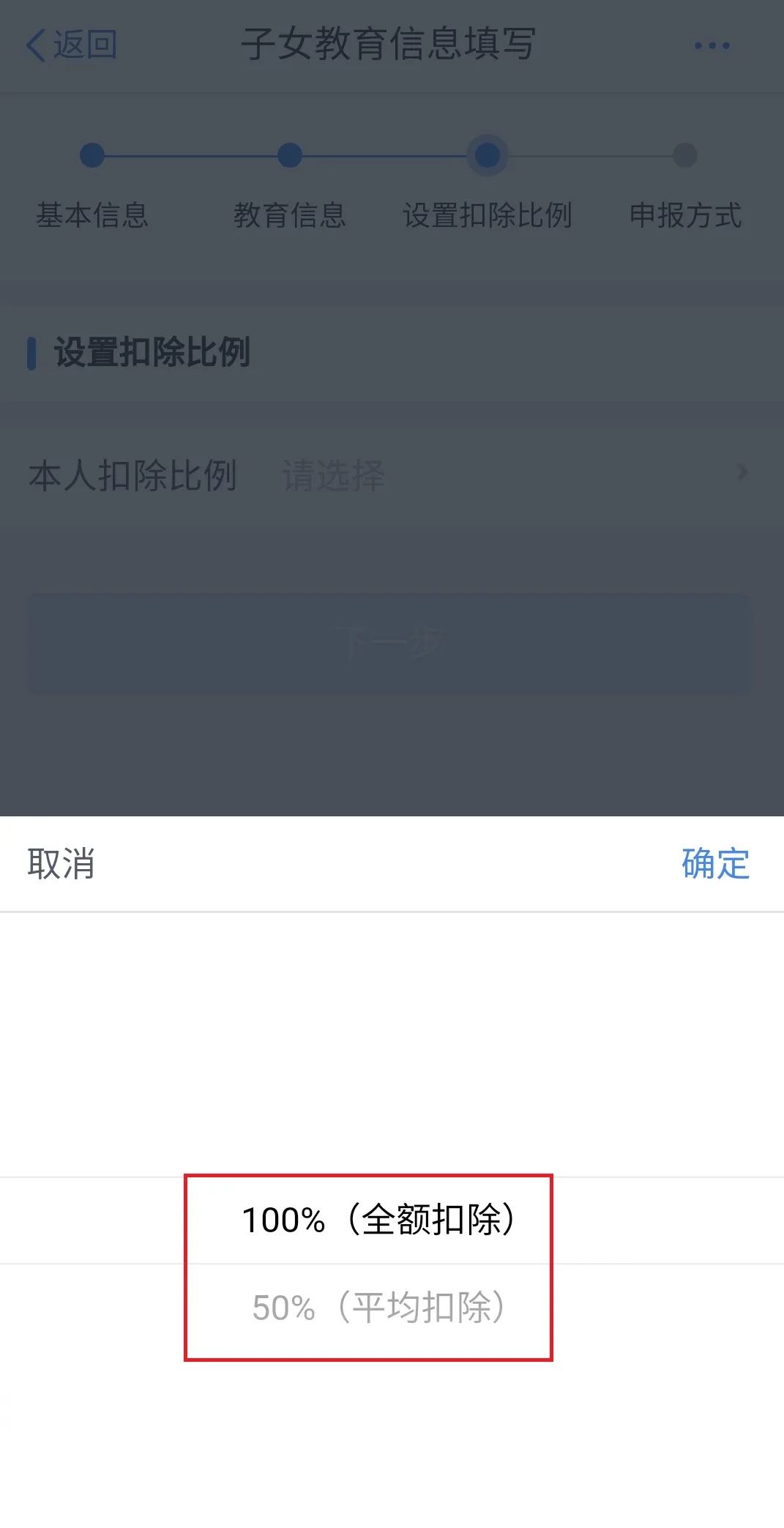
Task: Select 50%（平均扣除） option
Action: (x=378, y=1308)
